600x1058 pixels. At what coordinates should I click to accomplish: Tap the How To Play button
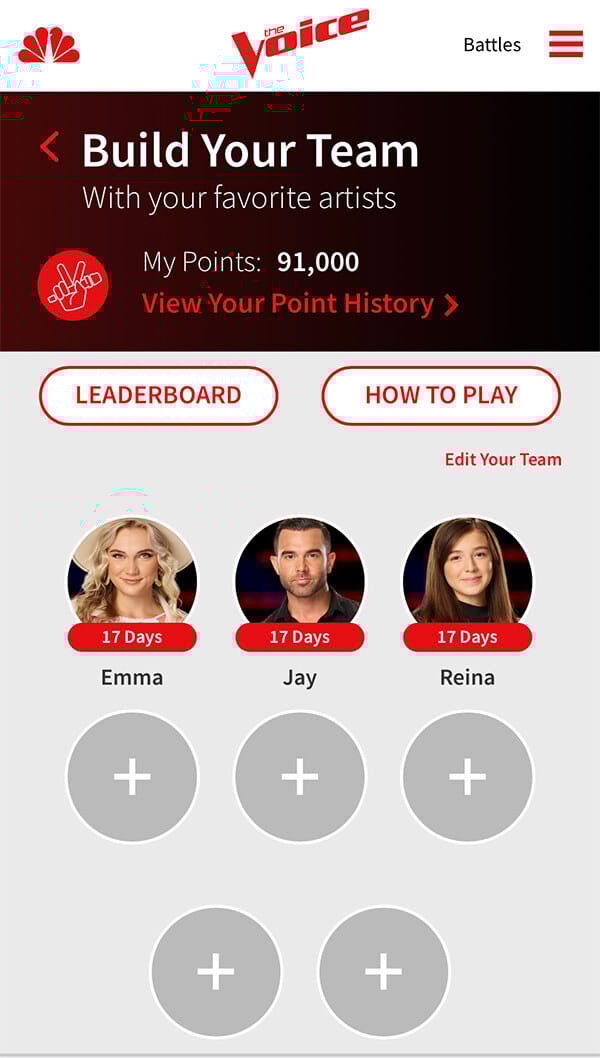pyautogui.click(x=441, y=395)
